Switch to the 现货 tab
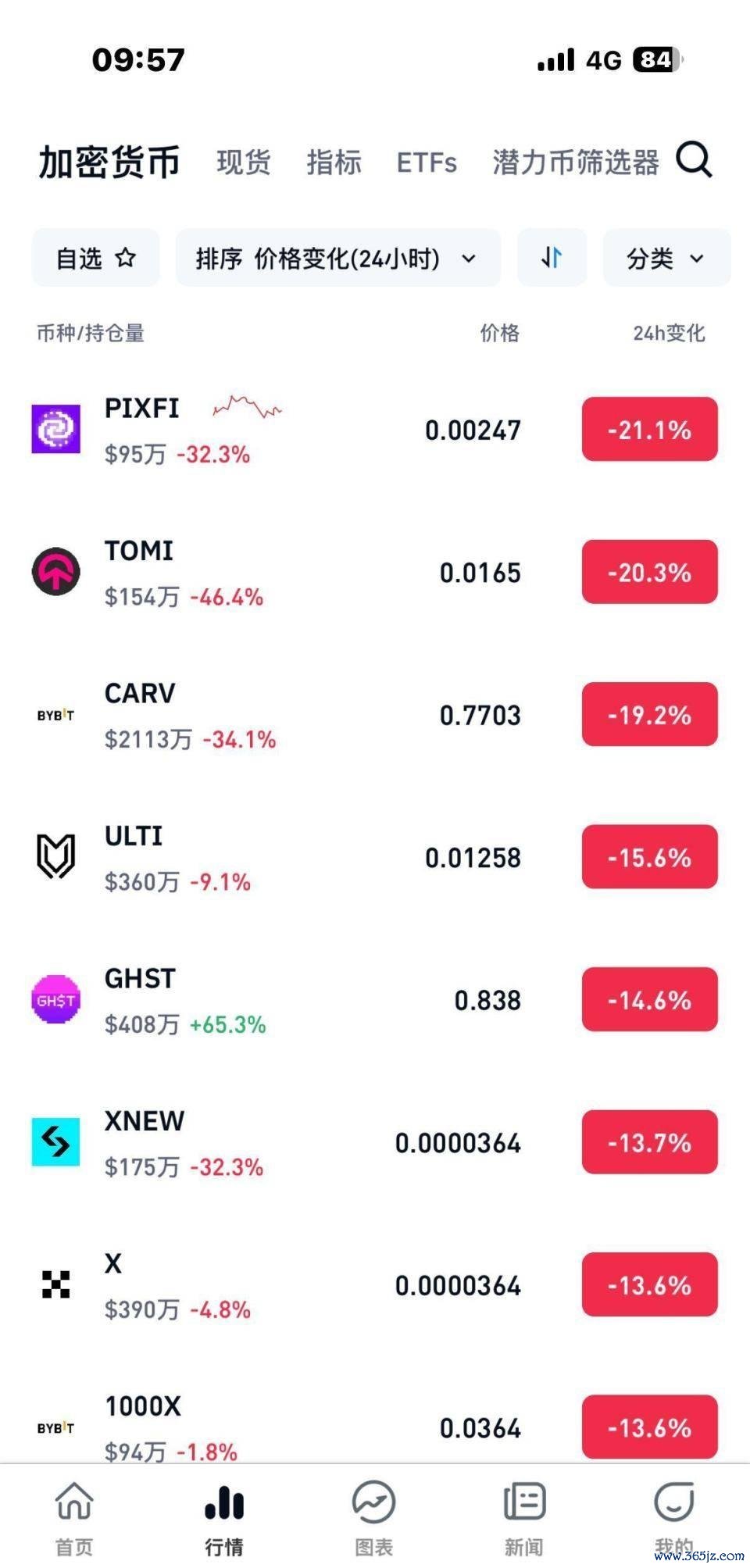750x1568 pixels. [244, 163]
